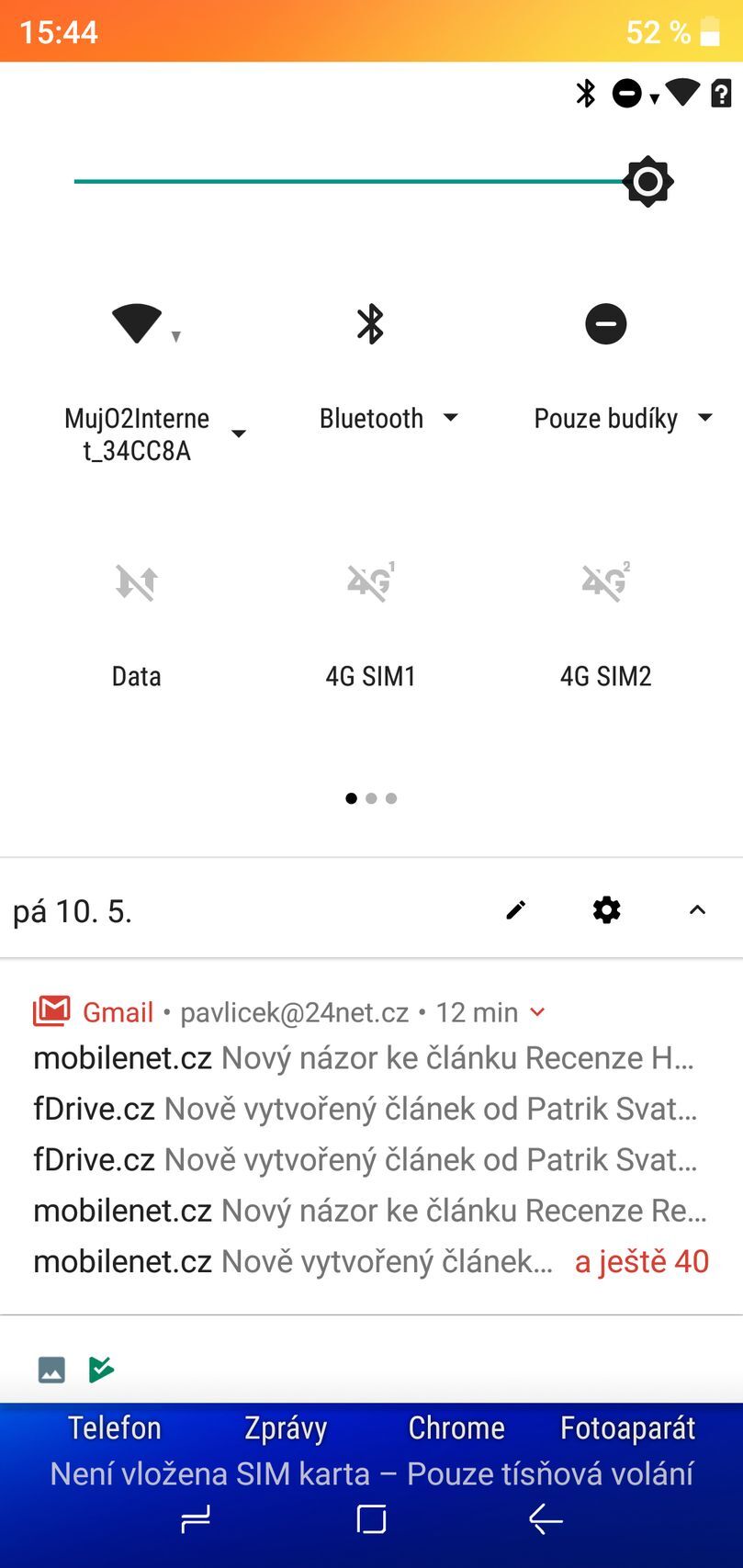
Task: Tap the Bluetooth quick settings icon
Action: [x=371, y=323]
